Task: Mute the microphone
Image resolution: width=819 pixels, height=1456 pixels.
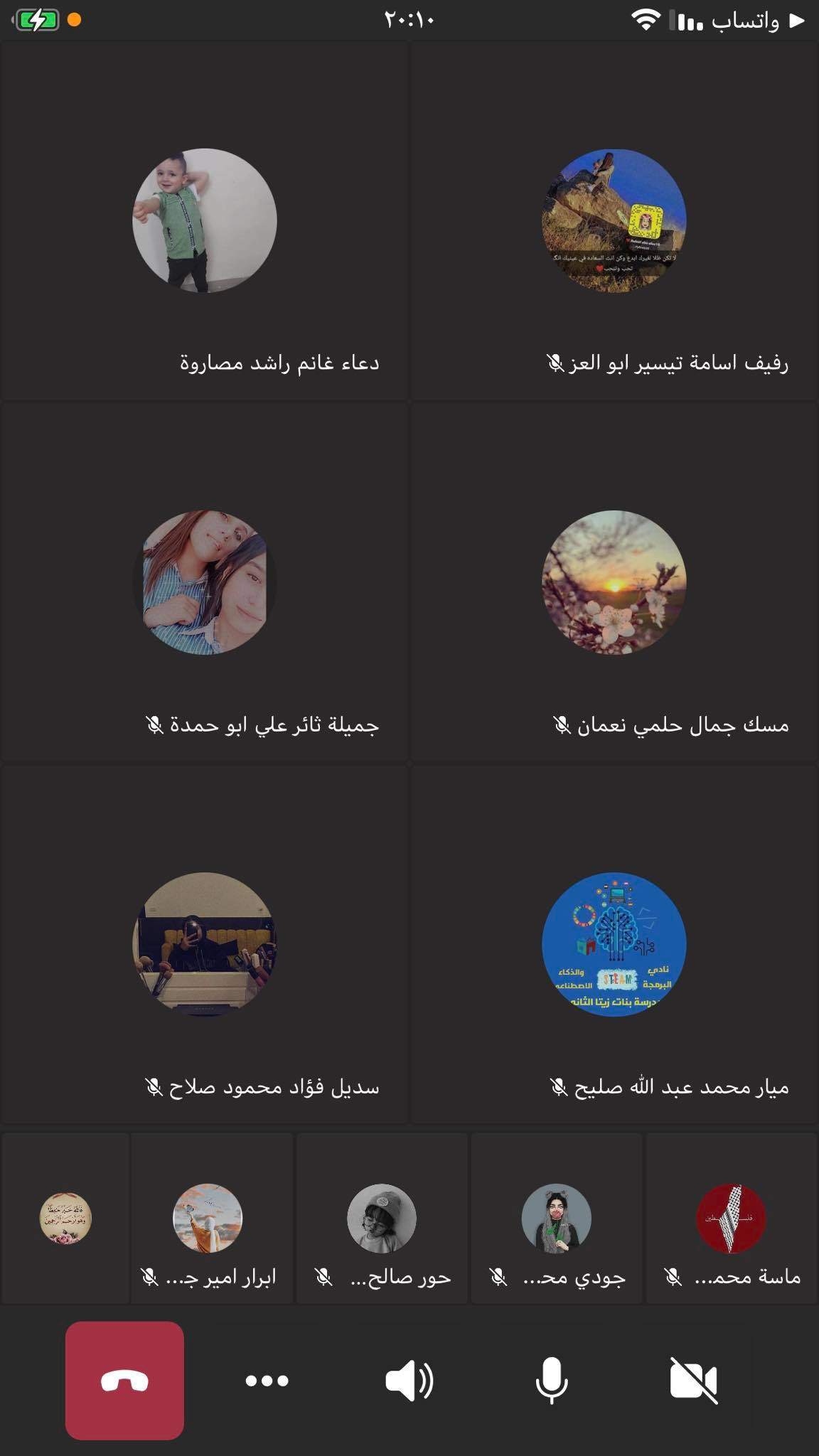Action: [x=551, y=1381]
